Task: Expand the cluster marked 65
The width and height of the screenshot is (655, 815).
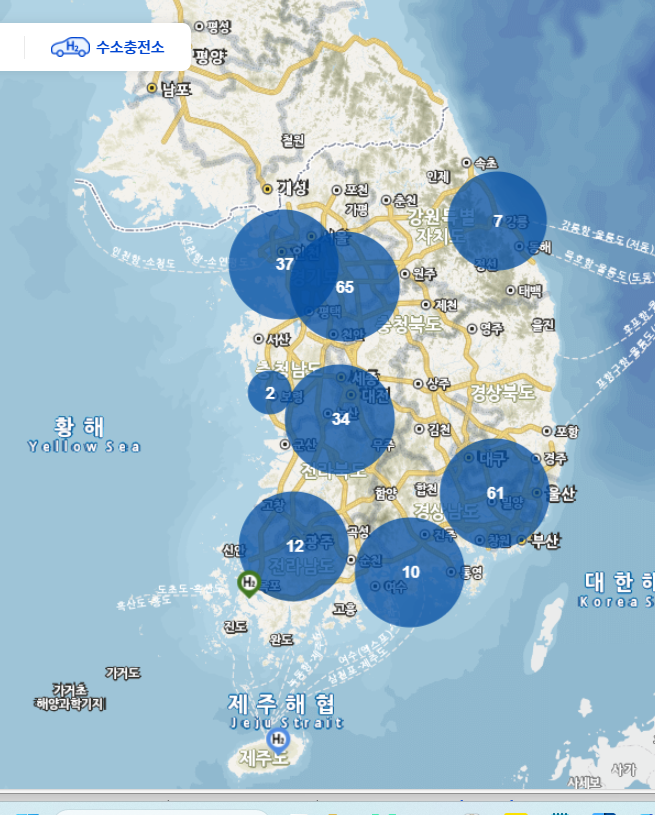Action: click(345, 287)
